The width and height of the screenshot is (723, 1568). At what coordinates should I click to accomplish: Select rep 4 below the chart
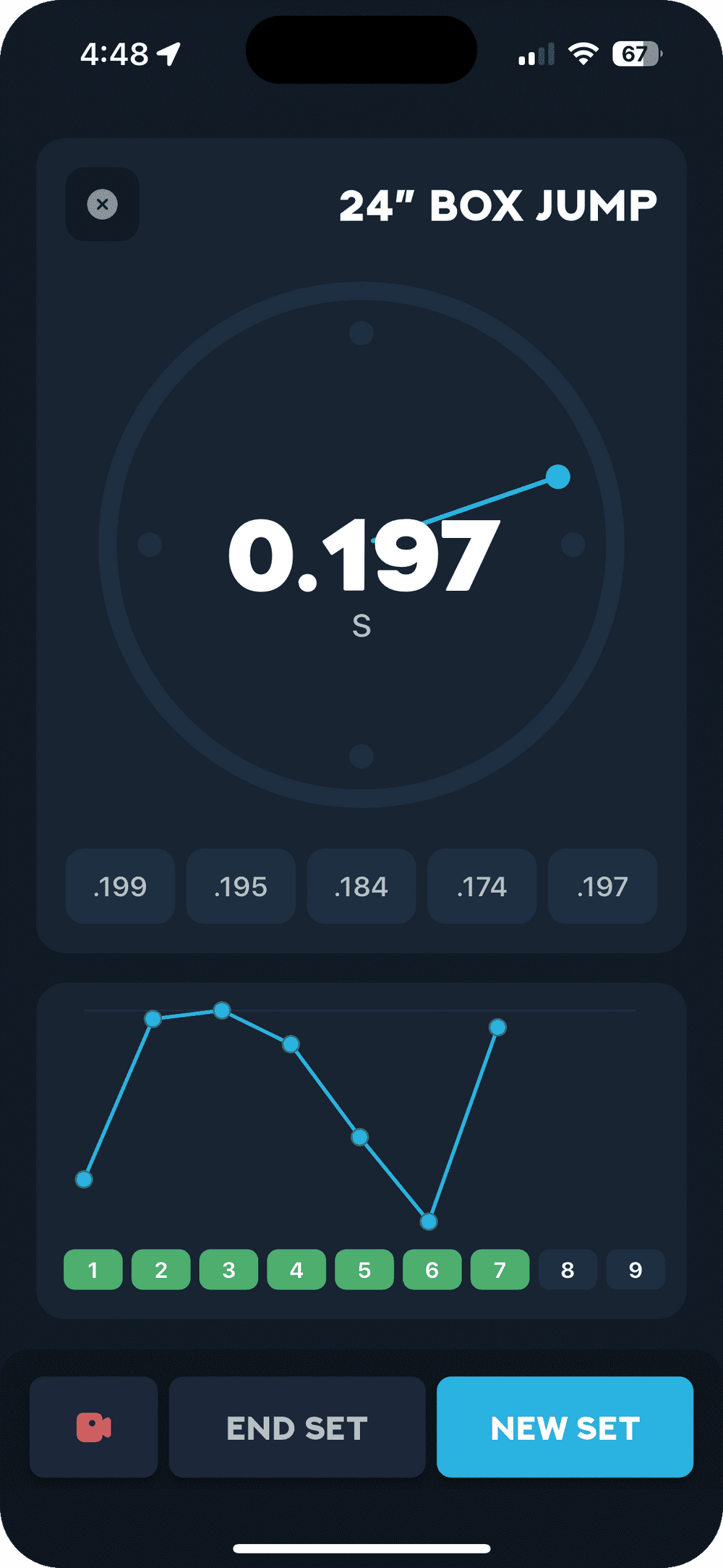[296, 1269]
